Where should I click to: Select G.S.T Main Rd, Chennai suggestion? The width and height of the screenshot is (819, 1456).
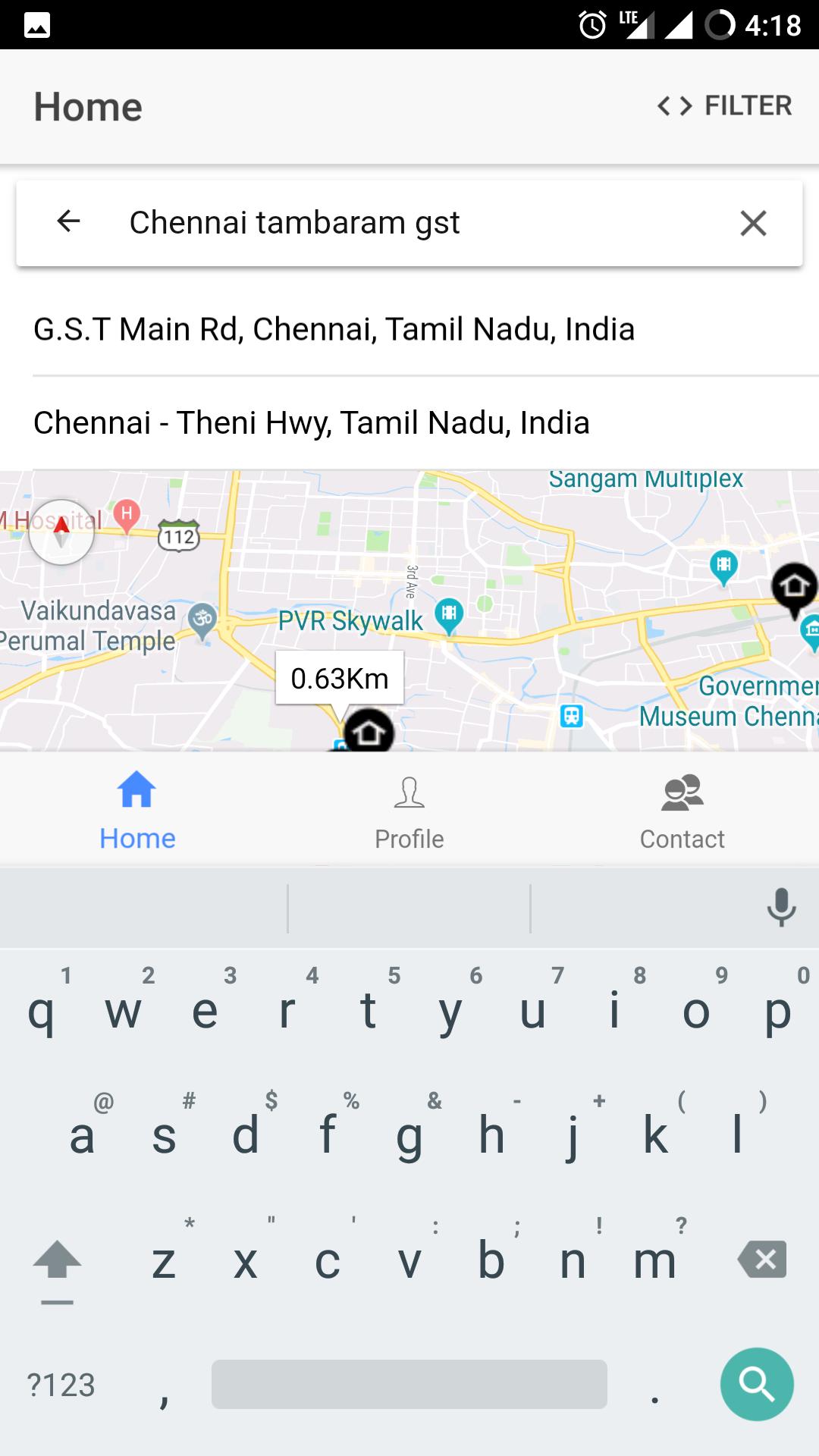334,330
